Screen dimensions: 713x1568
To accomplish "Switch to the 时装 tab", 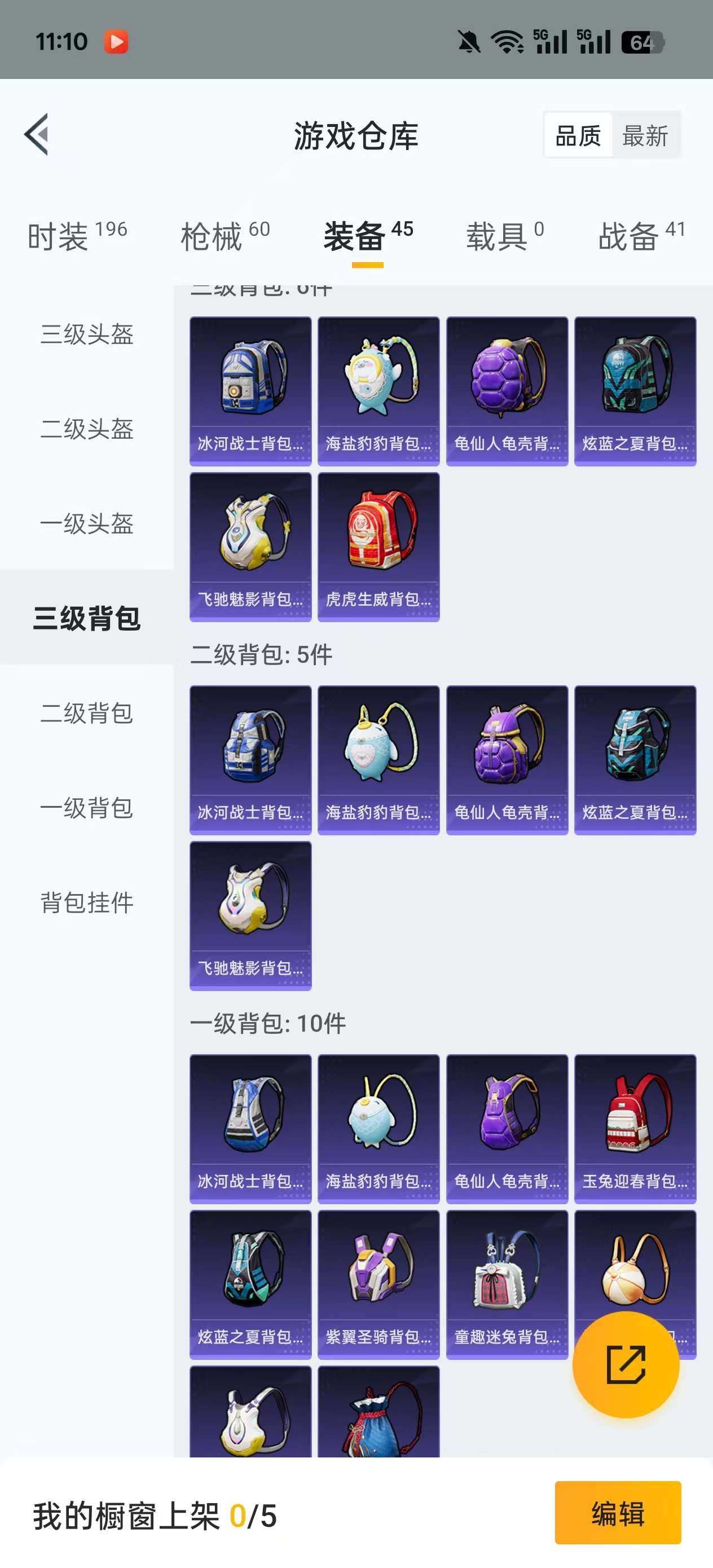I will tap(77, 236).
